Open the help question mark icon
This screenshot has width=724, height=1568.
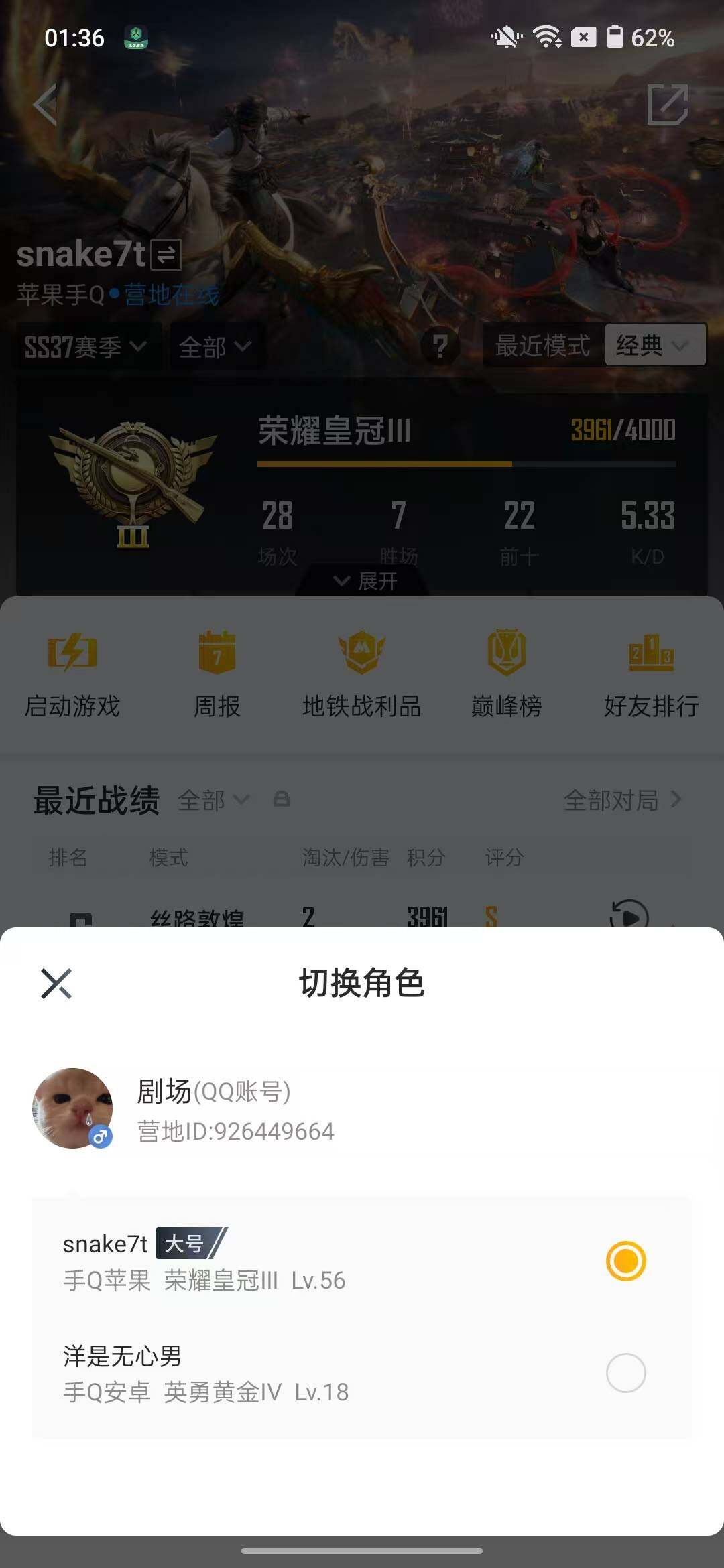[439, 346]
